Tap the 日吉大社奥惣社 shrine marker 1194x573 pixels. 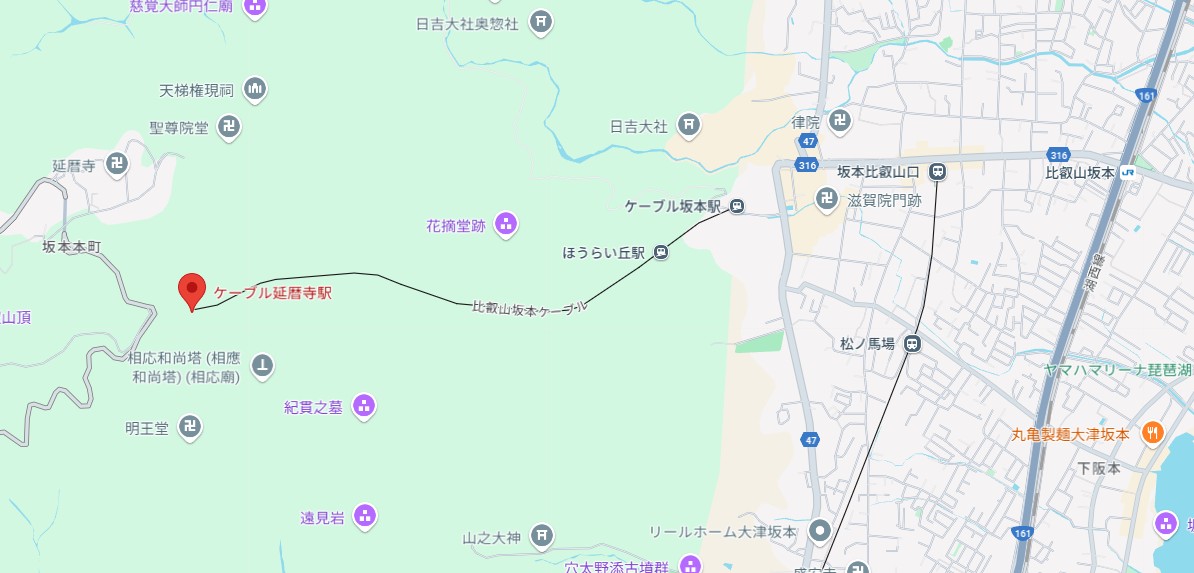[x=540, y=22]
